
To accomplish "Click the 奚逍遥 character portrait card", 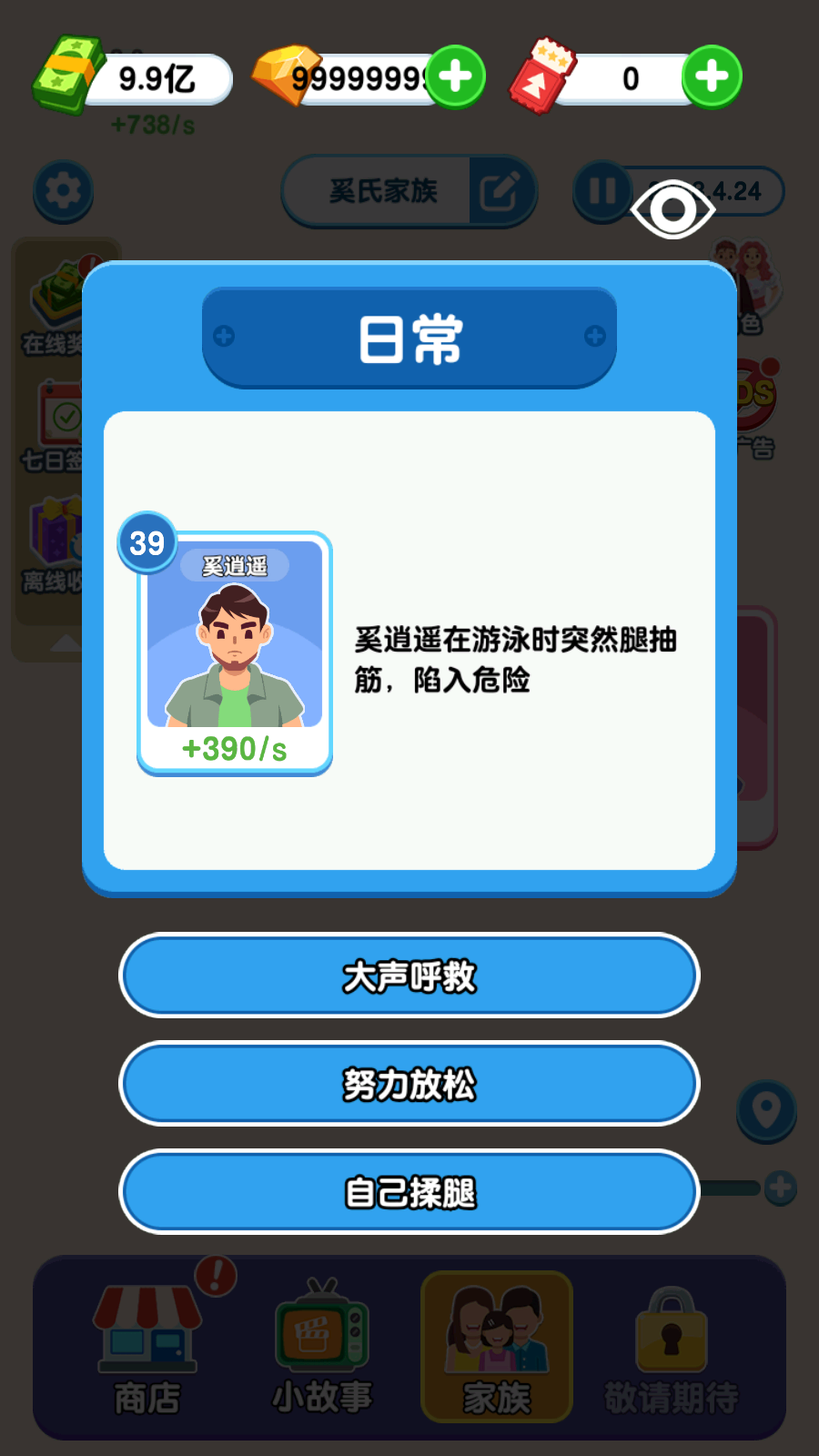I will coord(235,651).
